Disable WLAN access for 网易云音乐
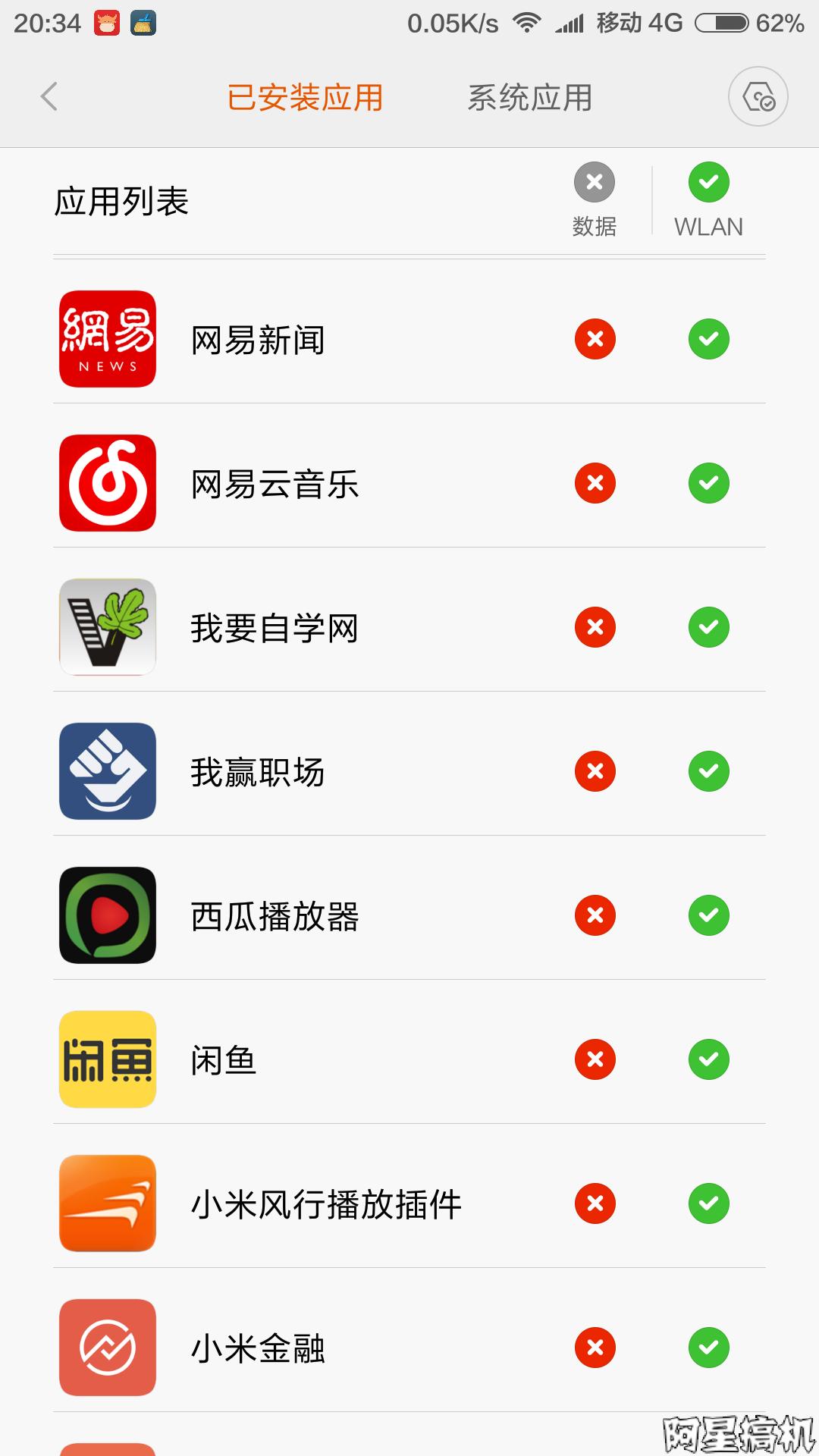The image size is (819, 1456). [709, 482]
